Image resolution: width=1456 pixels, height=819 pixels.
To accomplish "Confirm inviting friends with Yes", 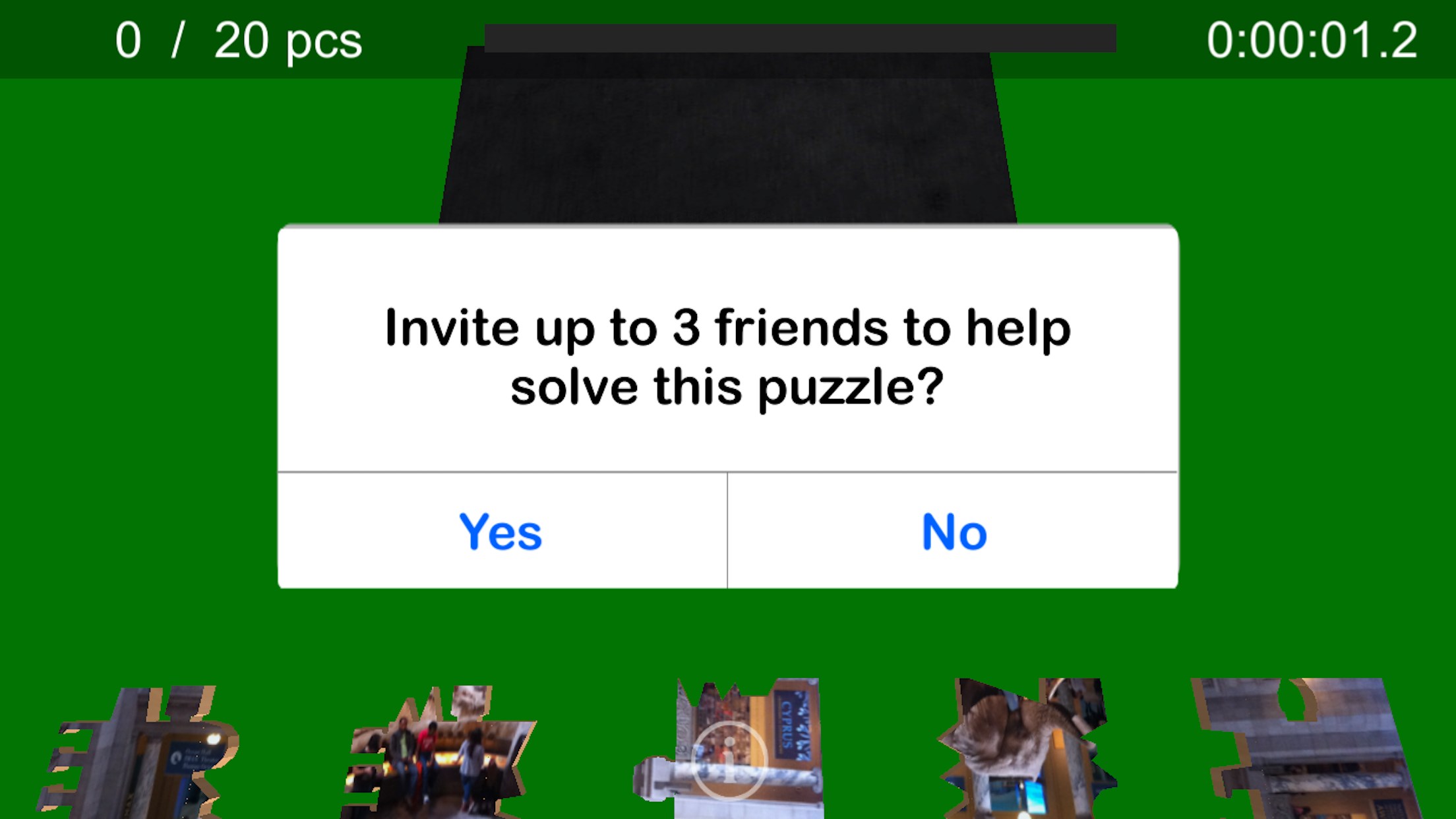I will click(501, 531).
